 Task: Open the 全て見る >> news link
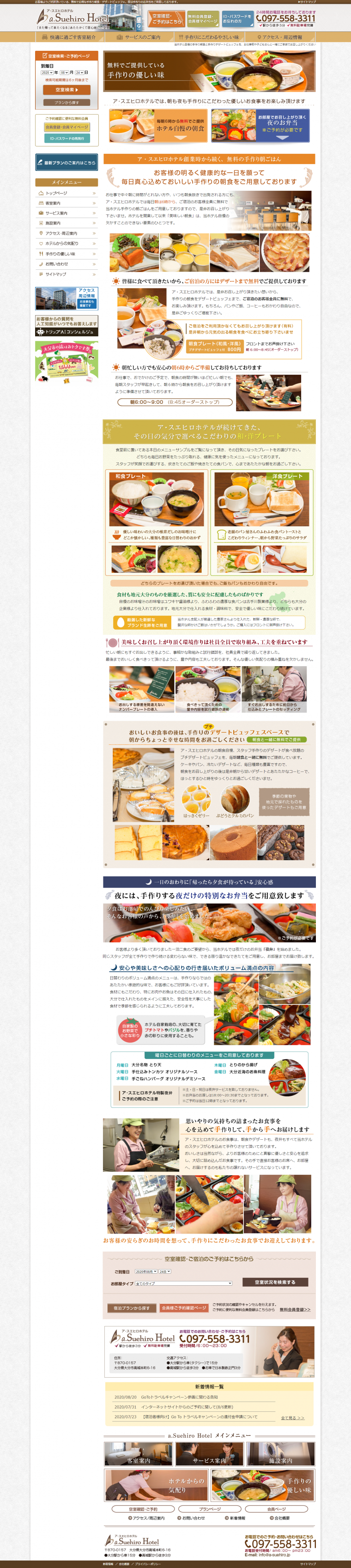click(x=293, y=1418)
